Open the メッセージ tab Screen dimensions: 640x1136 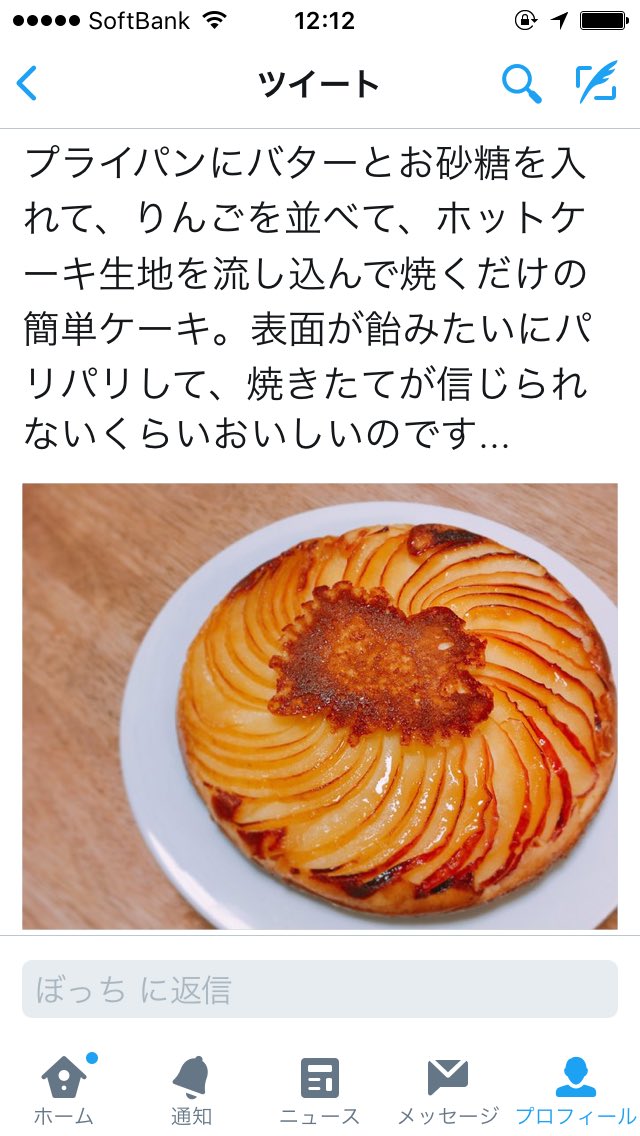coord(448,1088)
